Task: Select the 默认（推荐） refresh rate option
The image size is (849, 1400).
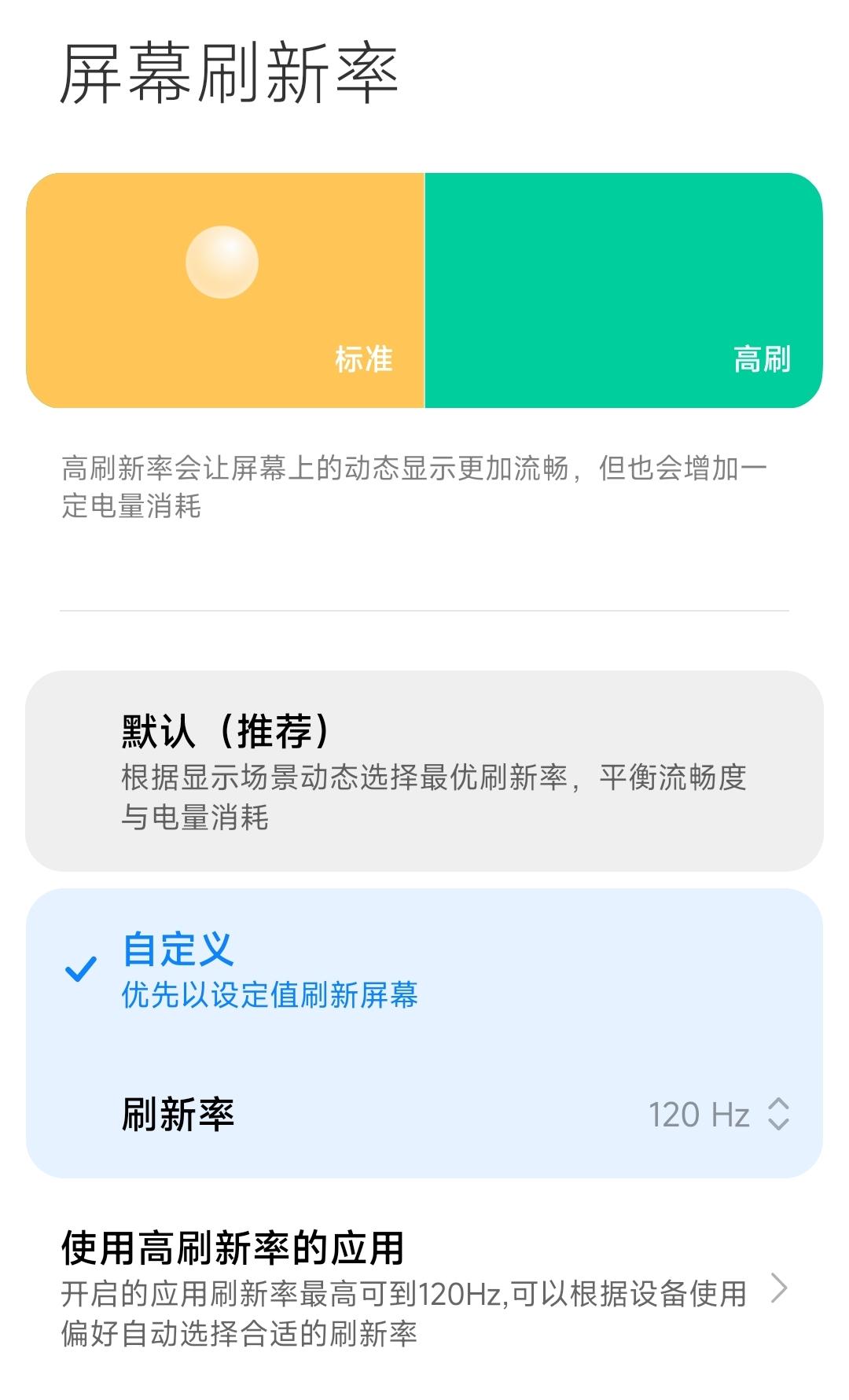Action: 424,771
